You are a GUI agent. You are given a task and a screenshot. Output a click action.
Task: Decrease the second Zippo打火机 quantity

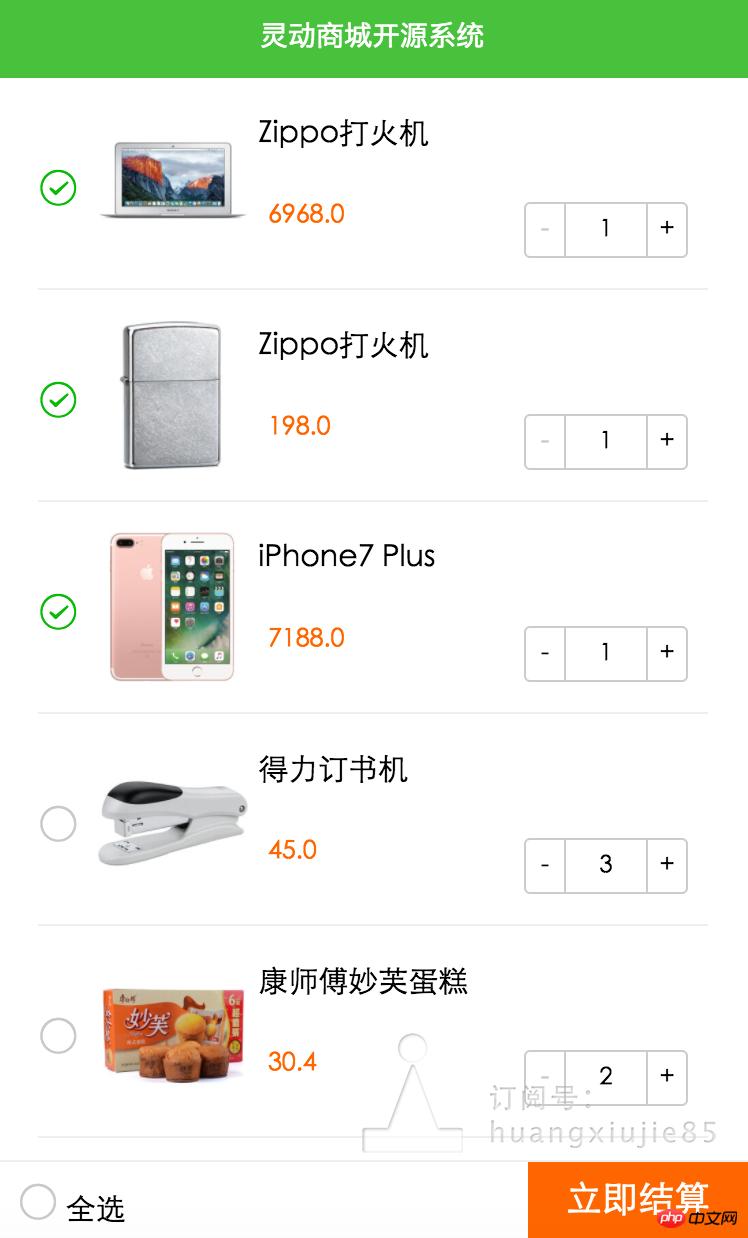point(544,441)
